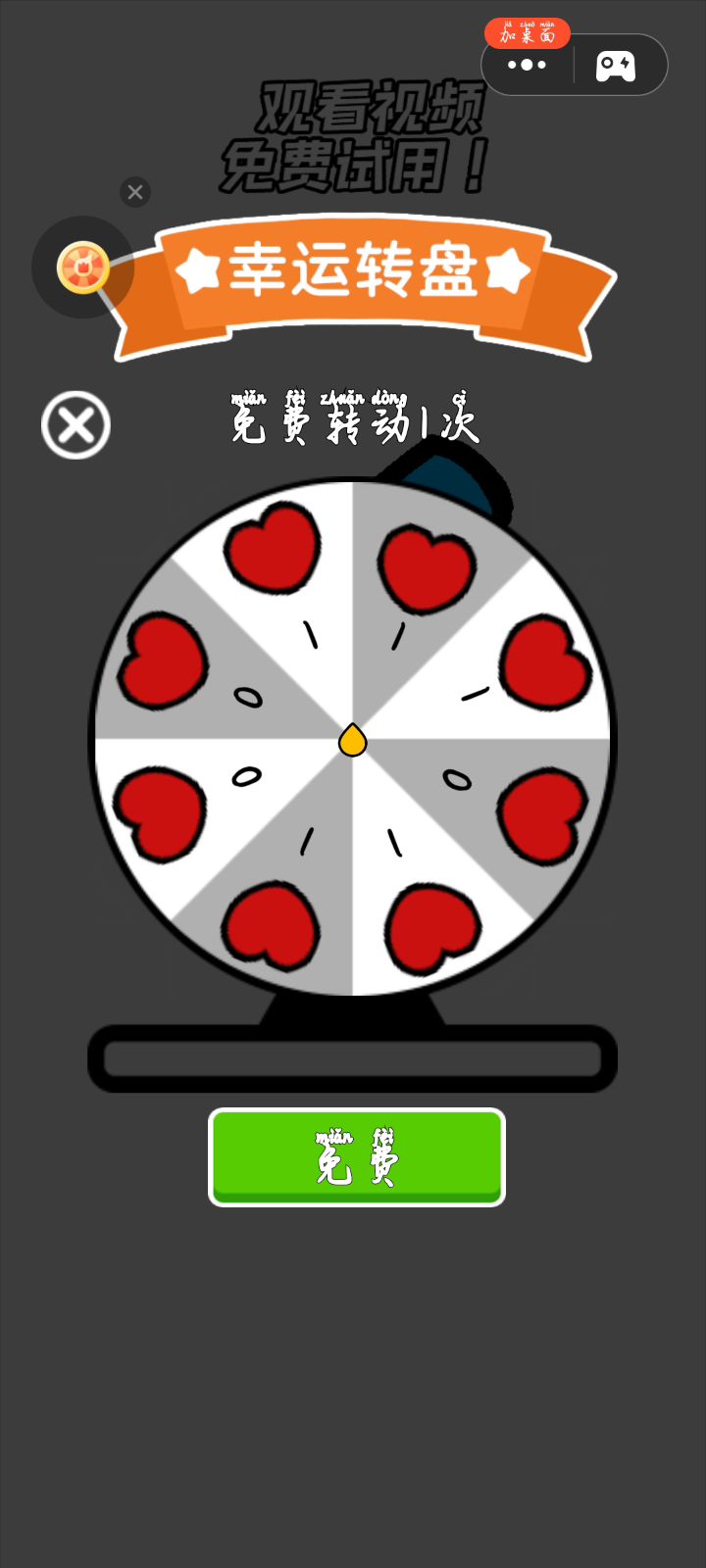Tap the 加桌面 add-to-desktop badge
This screenshot has width=706, height=1568.
[527, 33]
